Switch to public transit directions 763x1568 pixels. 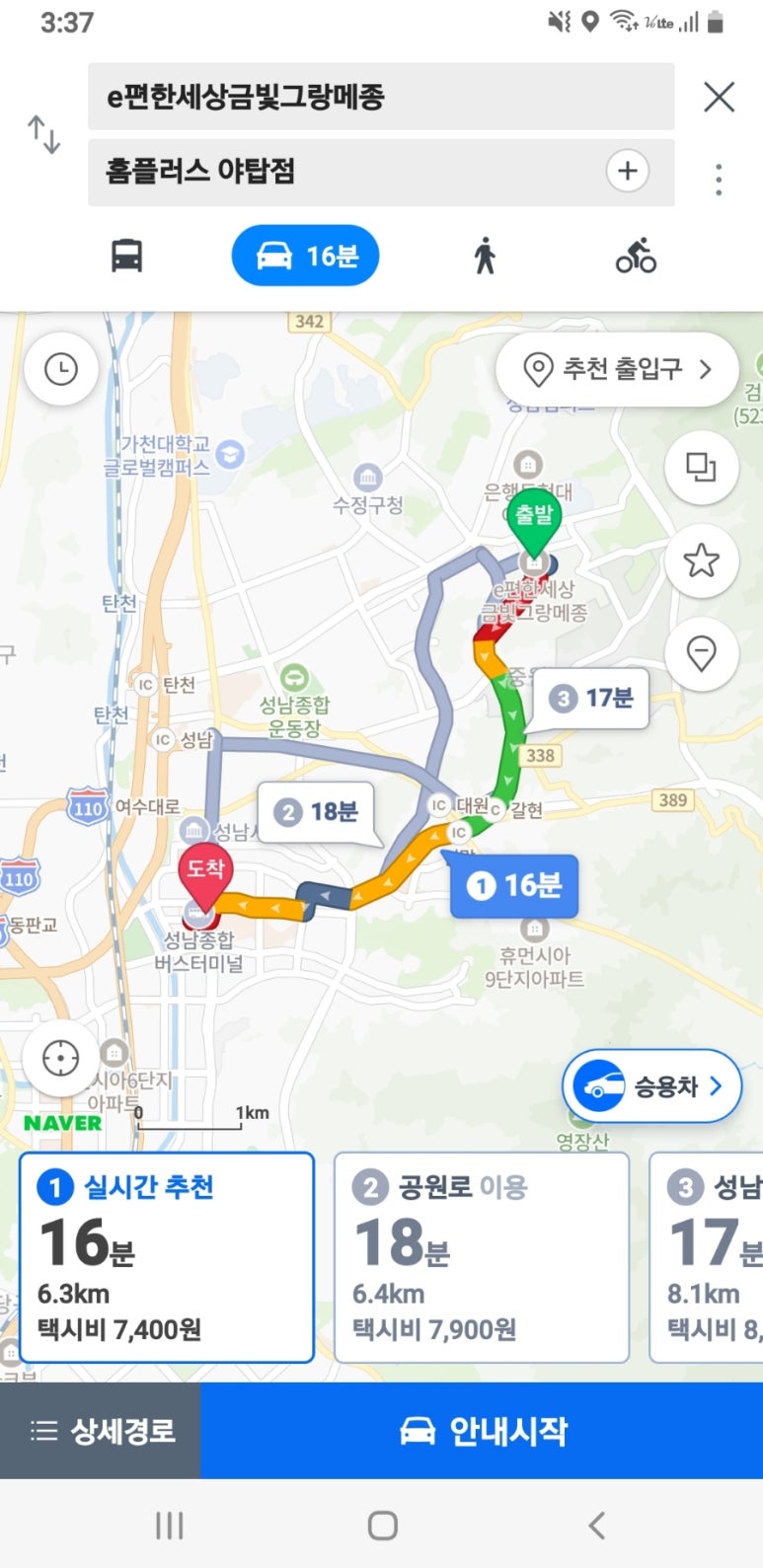tap(126, 257)
